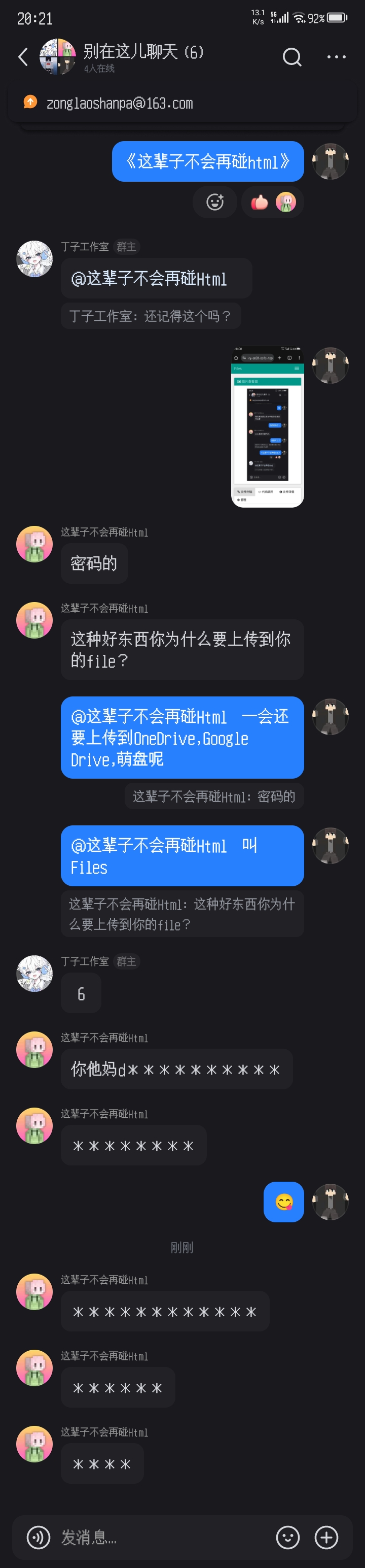This screenshot has width=365, height=1568.
Task: Search within this group chat
Action: tap(292, 57)
